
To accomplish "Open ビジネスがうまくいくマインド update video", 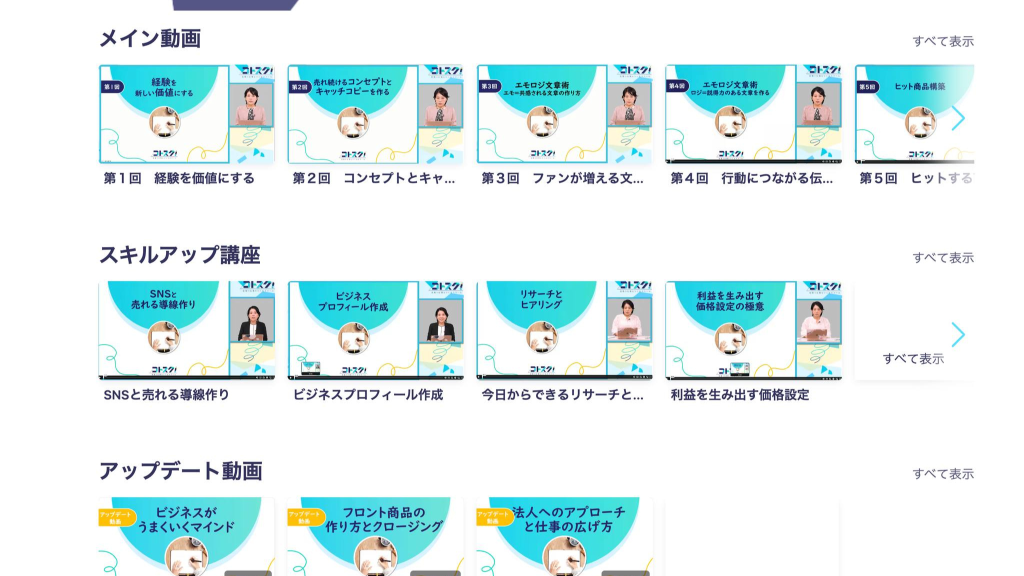I will [186, 536].
